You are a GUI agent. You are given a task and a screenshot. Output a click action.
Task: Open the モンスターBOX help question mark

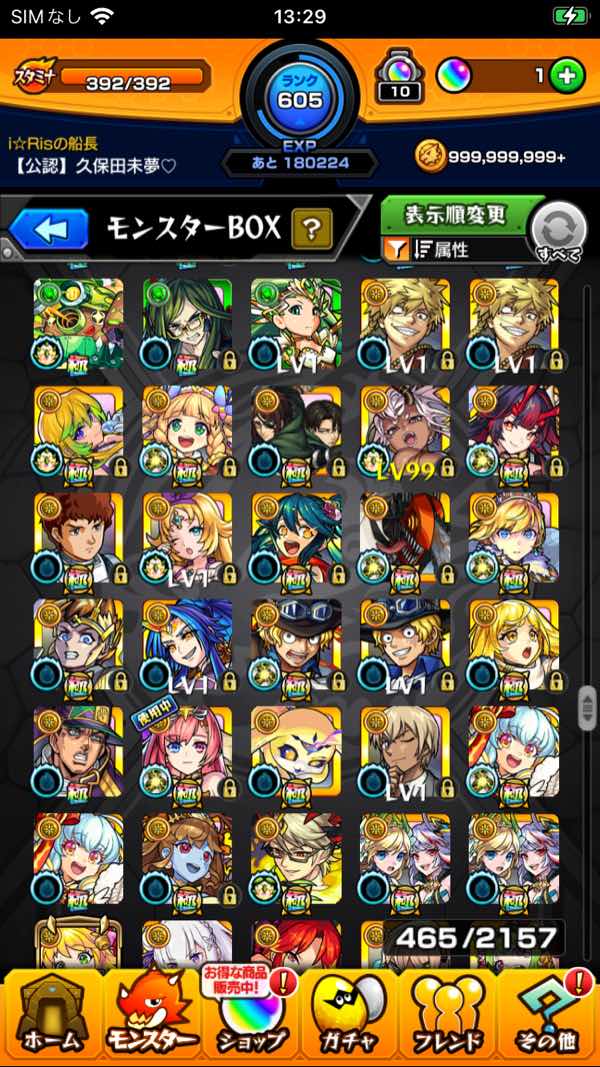coord(312,229)
